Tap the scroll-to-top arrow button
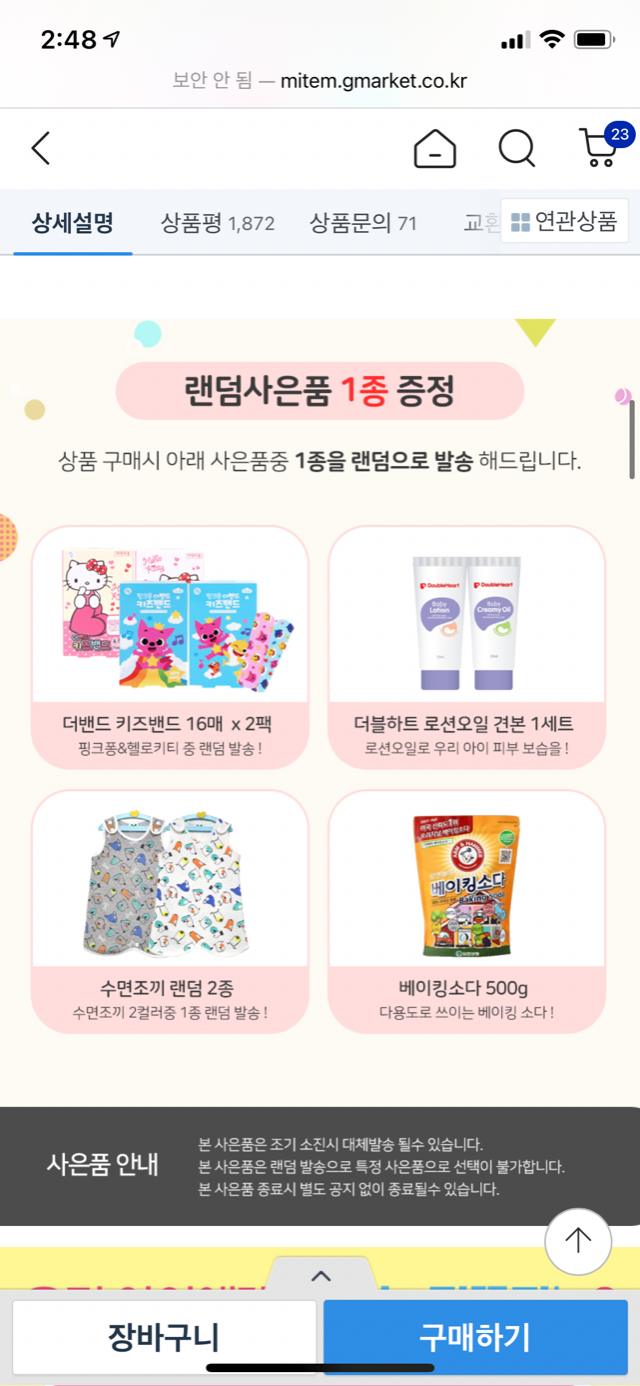This screenshot has width=640, height=1386. (x=578, y=1241)
